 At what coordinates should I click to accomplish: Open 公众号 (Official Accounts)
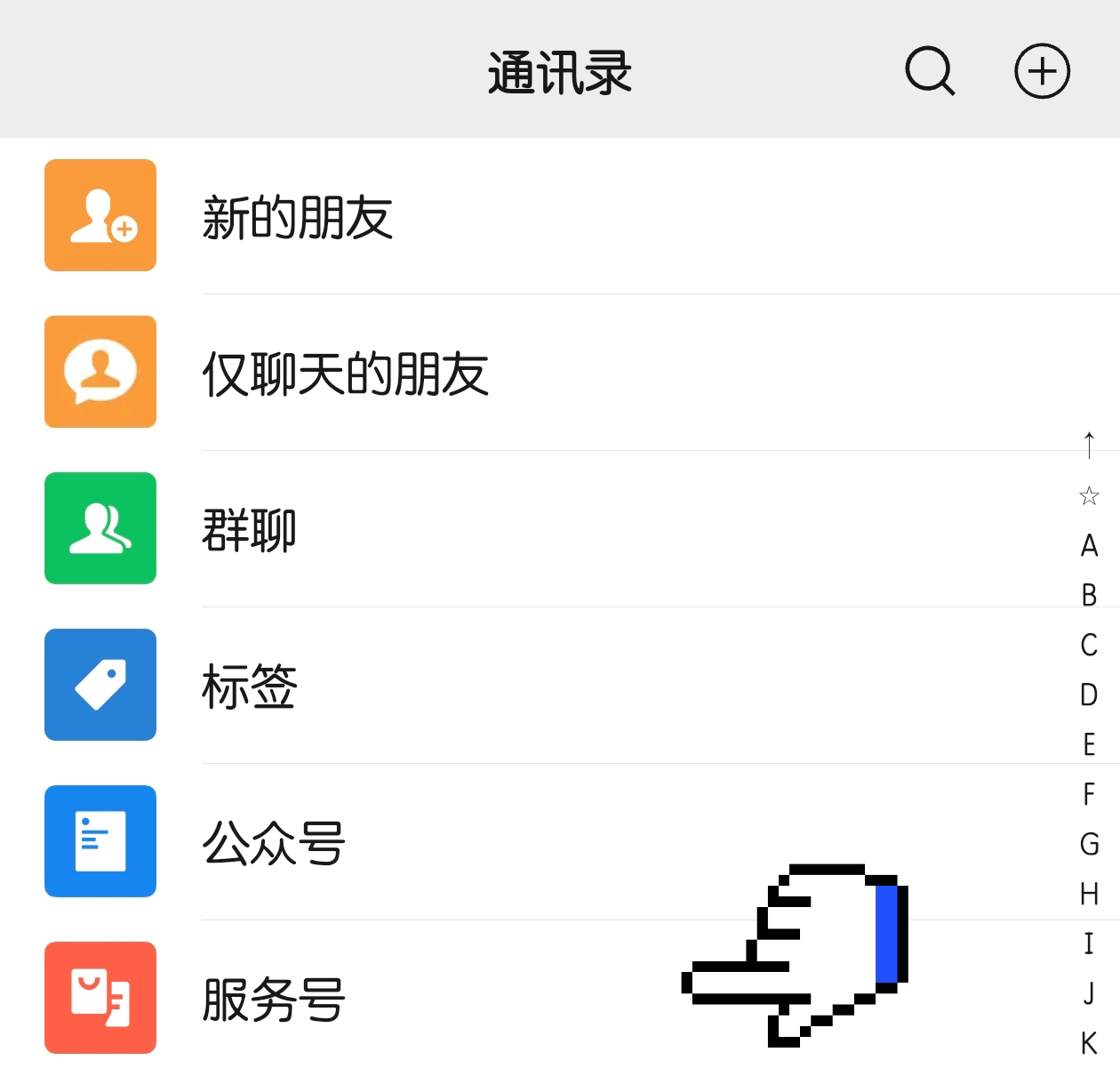tap(273, 843)
